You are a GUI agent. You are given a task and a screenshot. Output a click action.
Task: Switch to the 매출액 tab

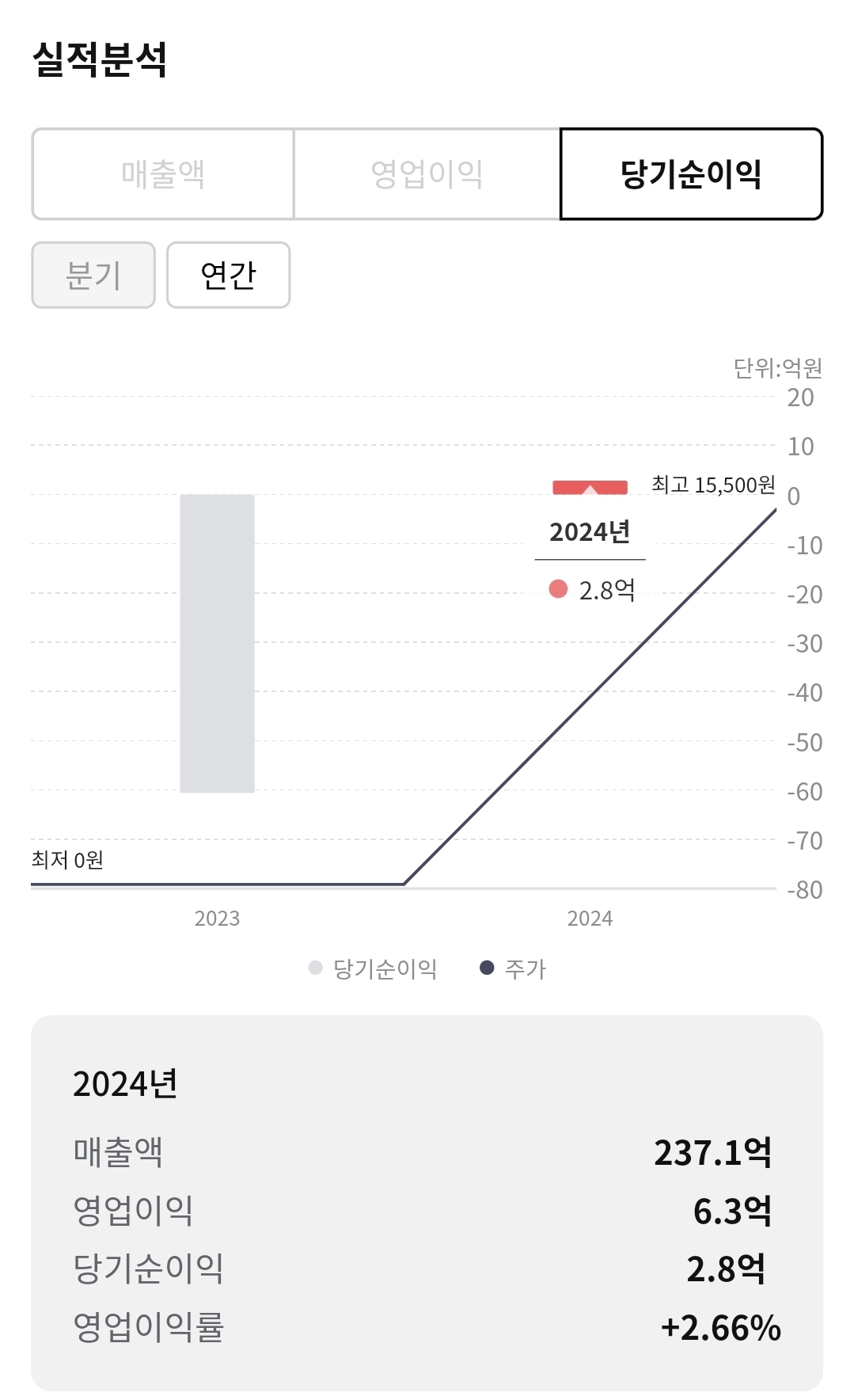pyautogui.click(x=163, y=174)
